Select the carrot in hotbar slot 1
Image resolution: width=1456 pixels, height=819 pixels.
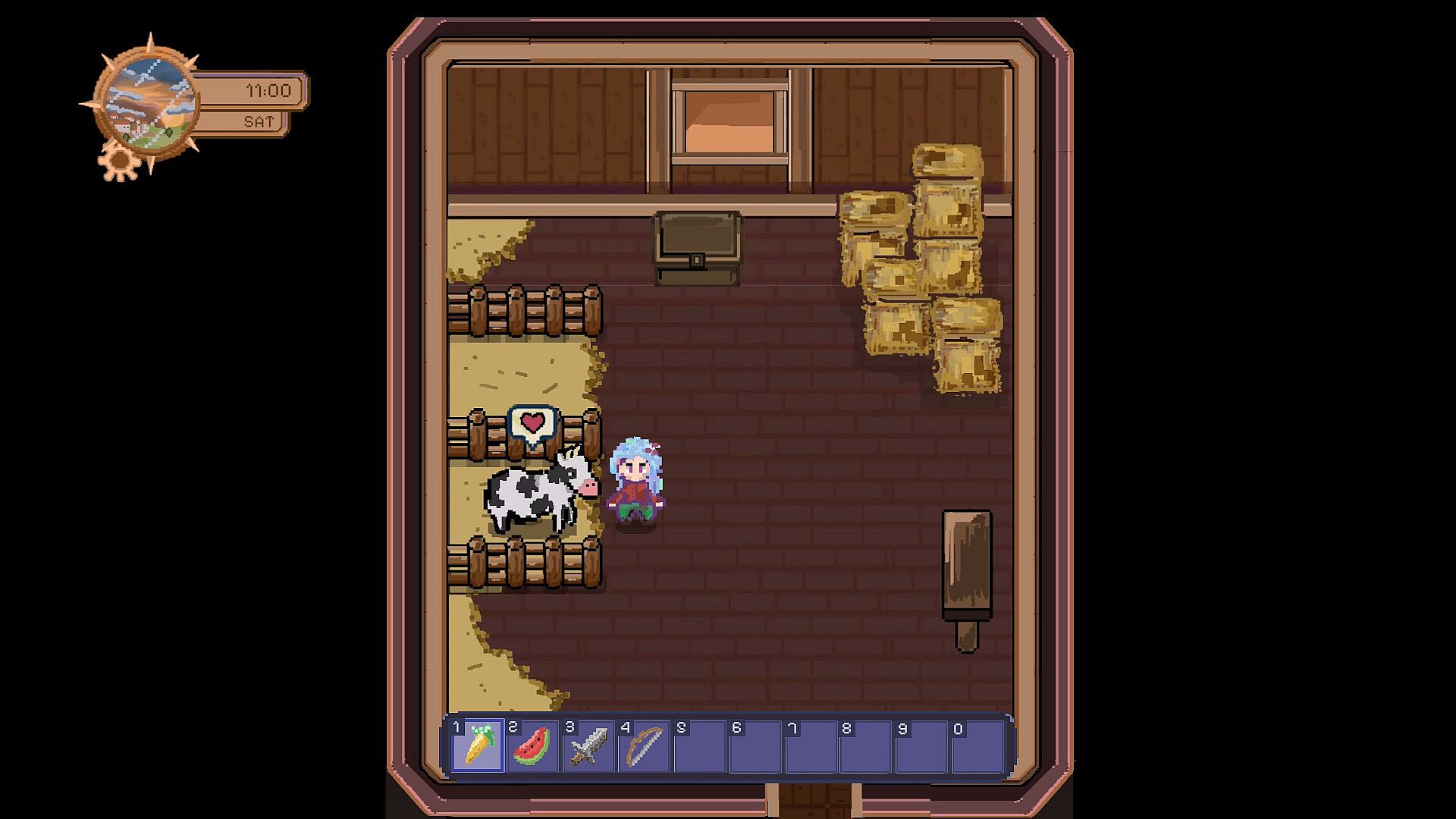(479, 746)
